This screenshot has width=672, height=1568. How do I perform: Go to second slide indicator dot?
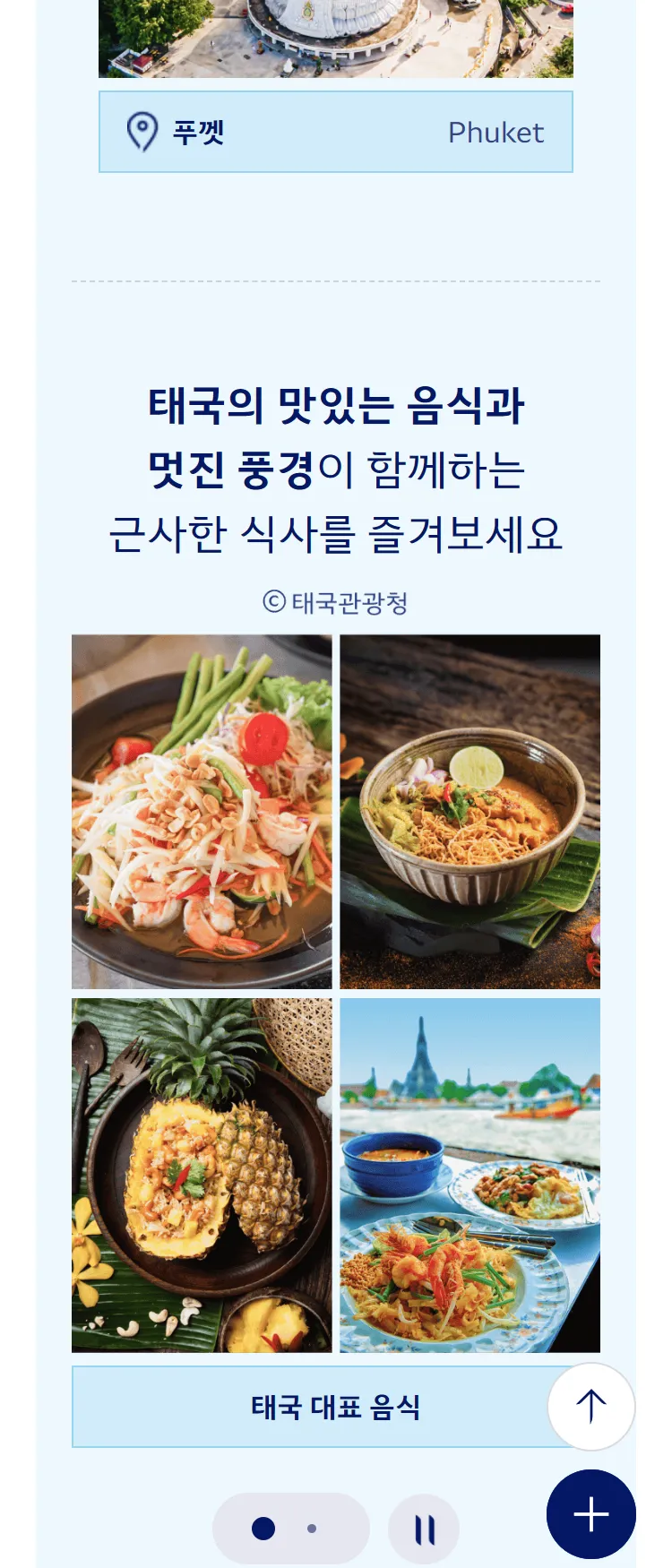coord(312,1529)
